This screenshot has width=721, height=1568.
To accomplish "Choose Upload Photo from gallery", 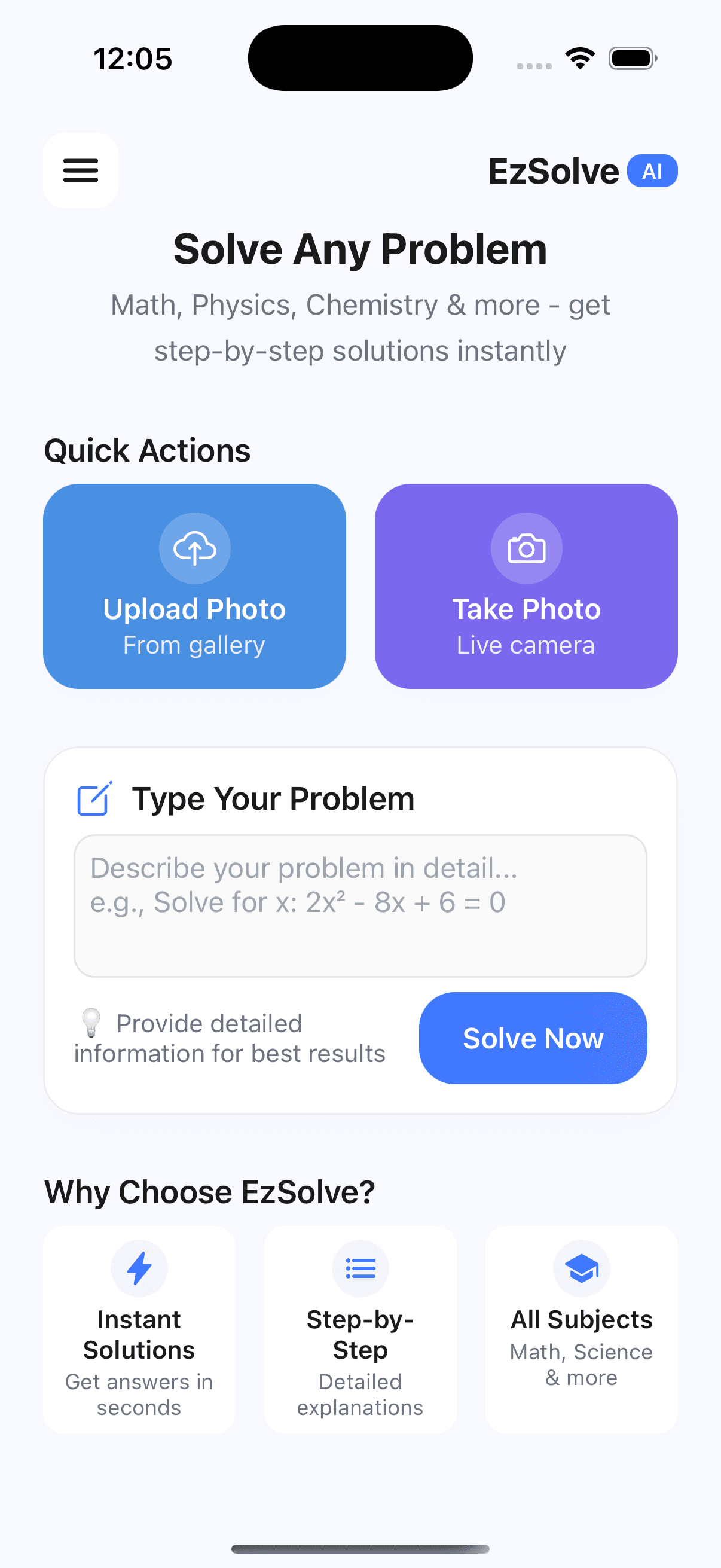I will [194, 586].
